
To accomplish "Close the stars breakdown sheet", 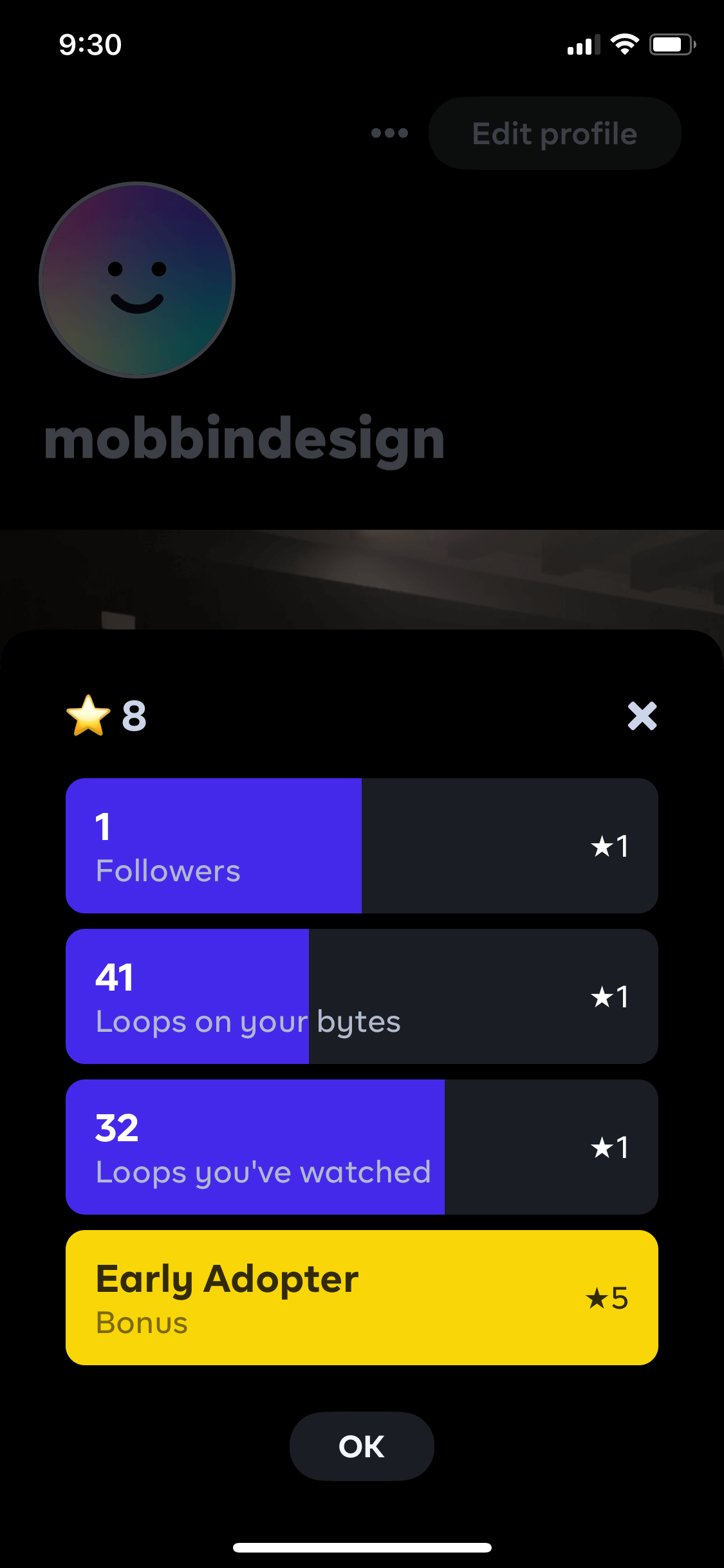I will tap(642, 716).
